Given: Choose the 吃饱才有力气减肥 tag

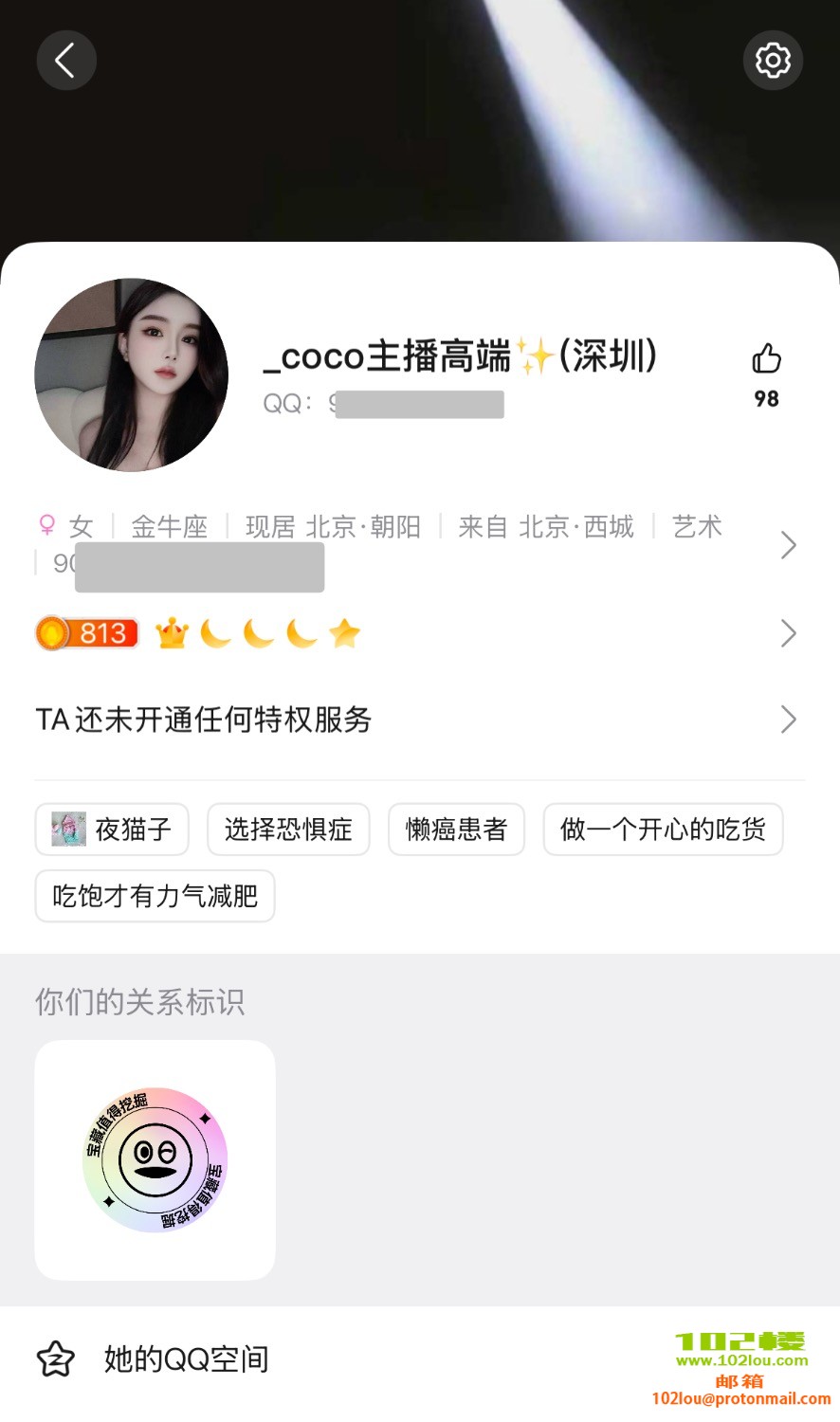Looking at the screenshot, I should (x=155, y=896).
